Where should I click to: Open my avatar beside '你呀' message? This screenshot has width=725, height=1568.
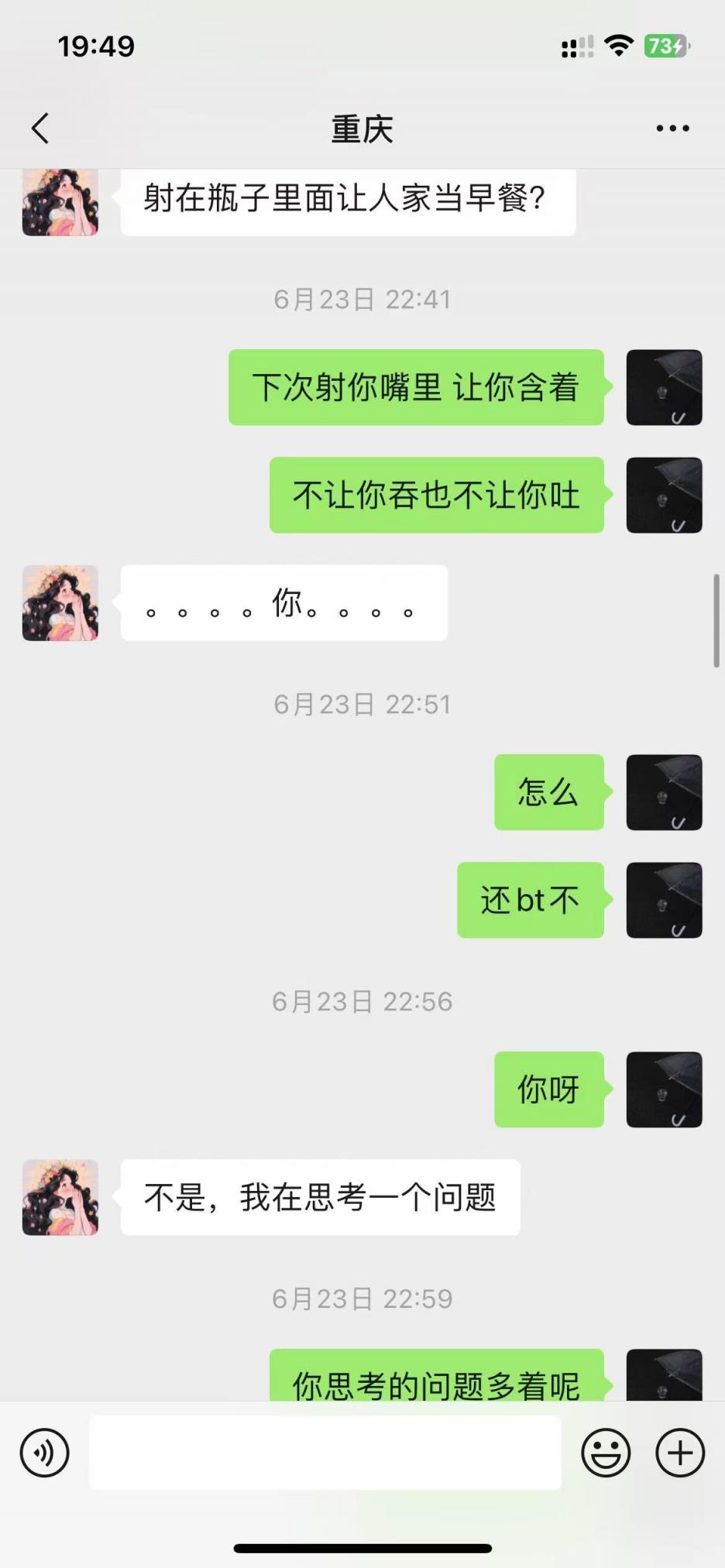(664, 1089)
